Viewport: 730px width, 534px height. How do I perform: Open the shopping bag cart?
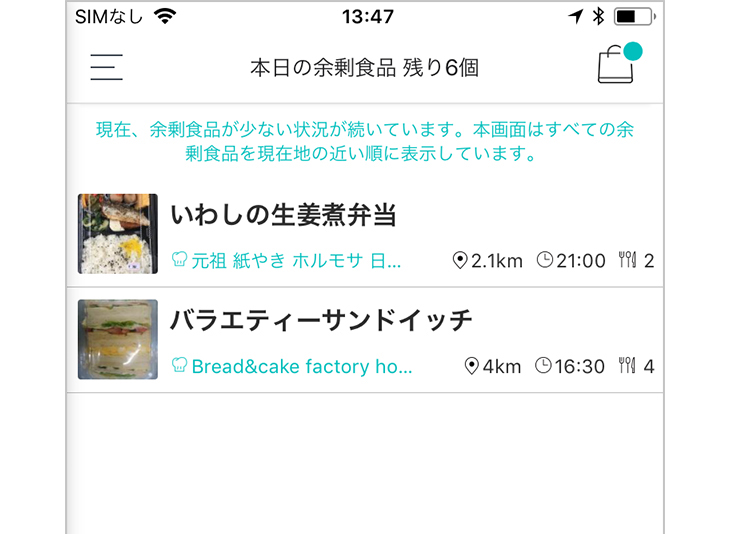(x=615, y=66)
